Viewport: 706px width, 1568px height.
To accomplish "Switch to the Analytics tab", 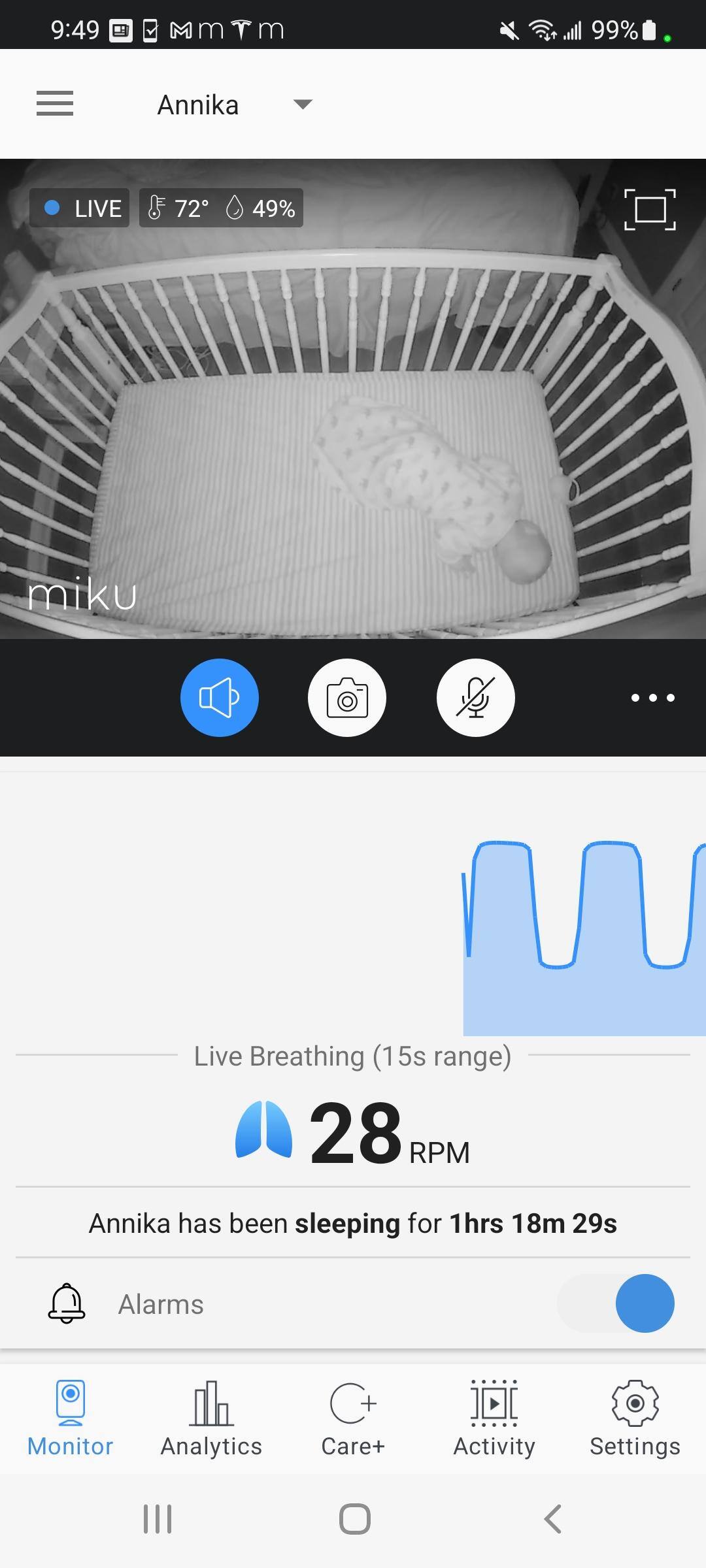I will click(x=211, y=1418).
